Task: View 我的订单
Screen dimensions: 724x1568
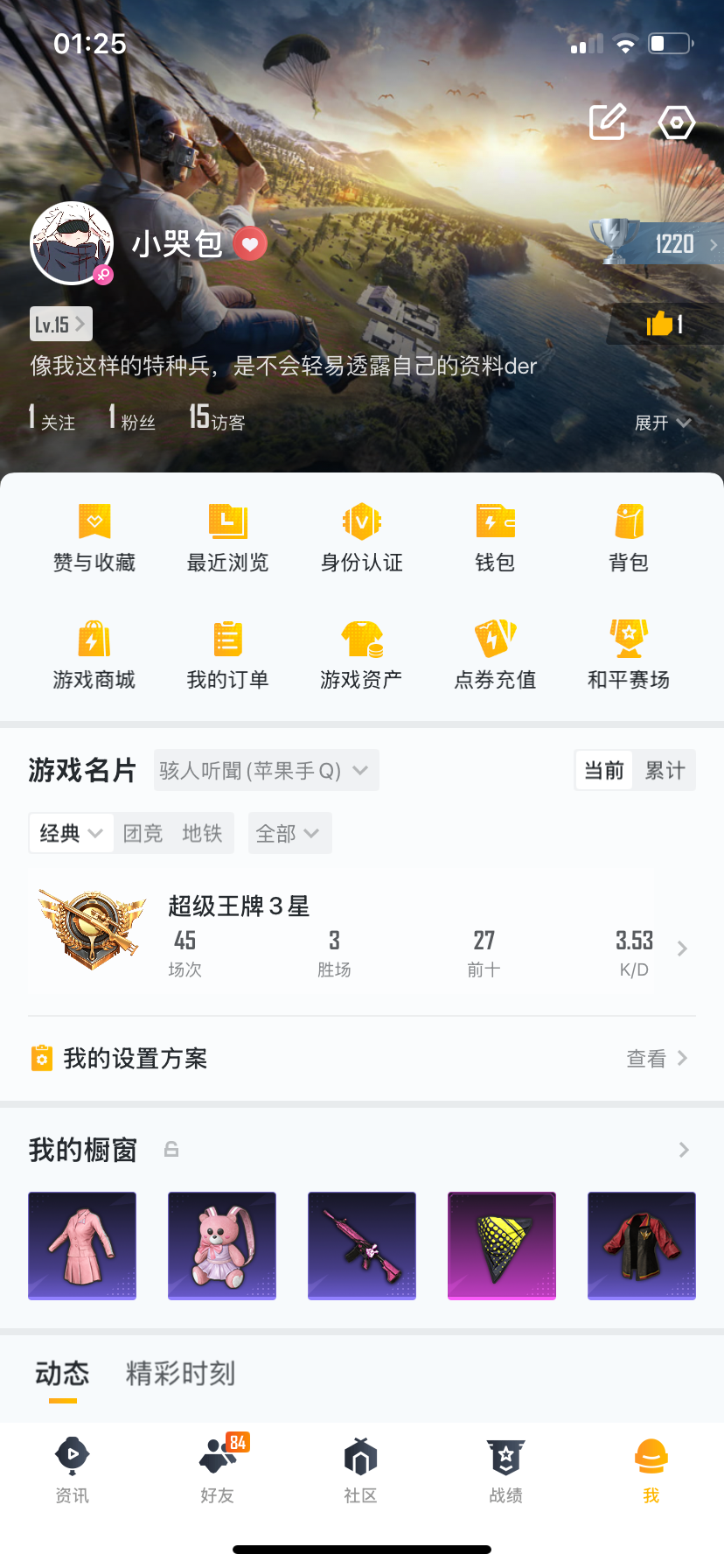Action: [x=227, y=654]
